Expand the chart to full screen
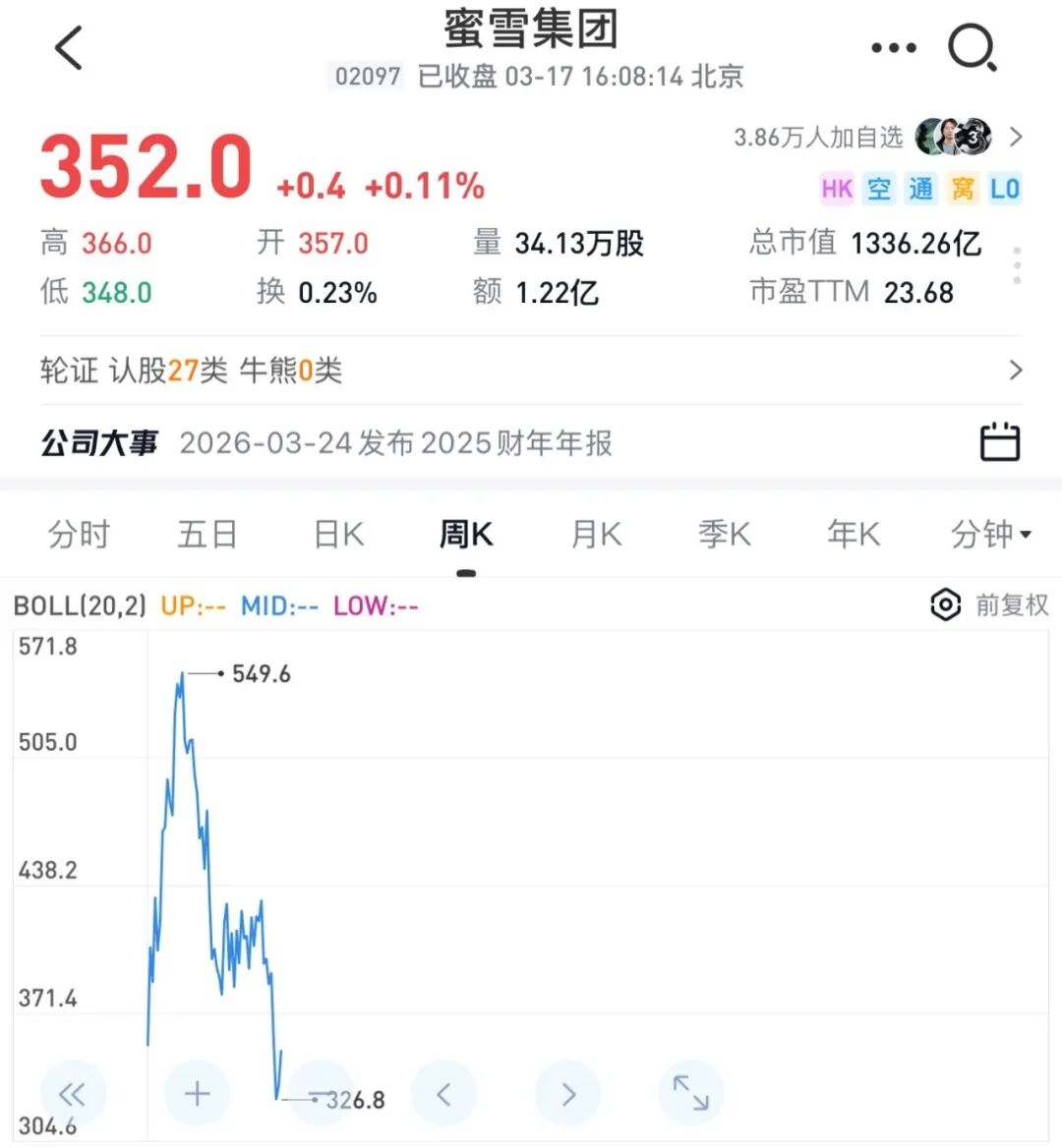This screenshot has width=1062, height=1148. 690,1093
